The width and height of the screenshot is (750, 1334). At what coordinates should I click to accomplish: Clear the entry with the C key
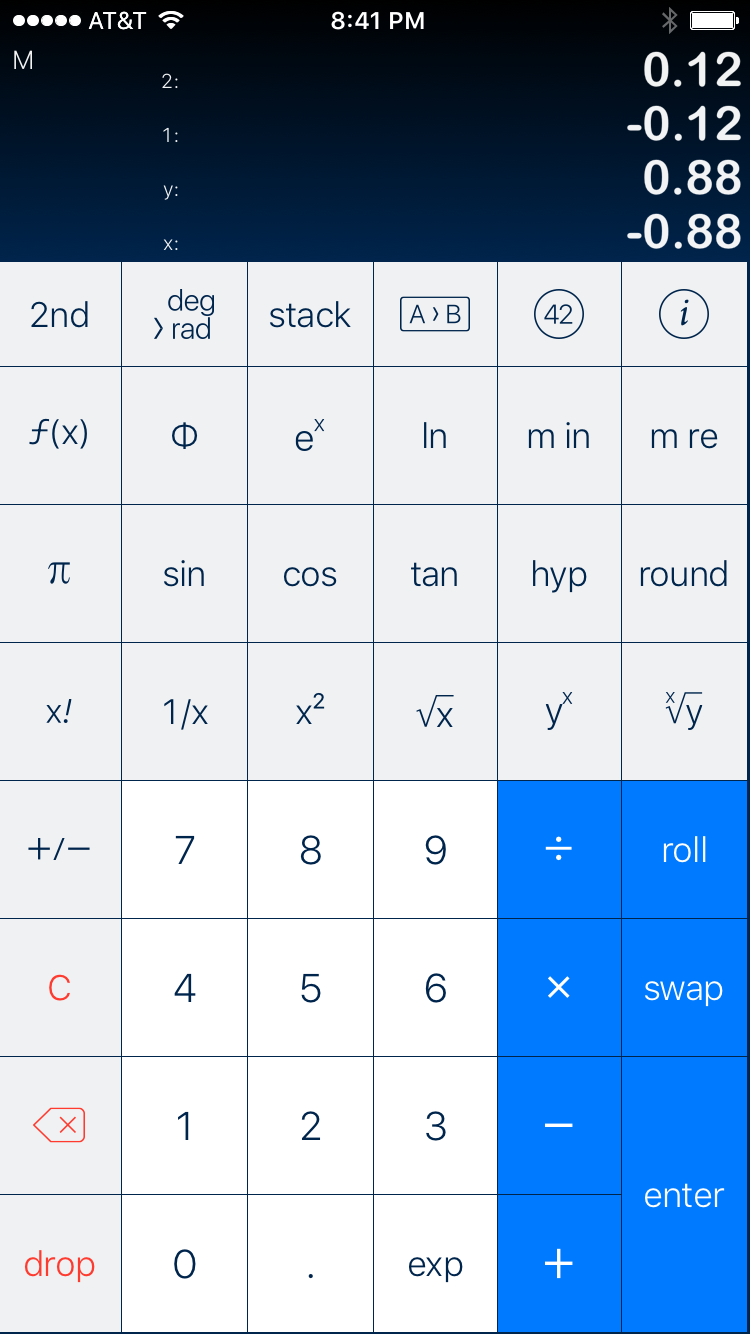[x=60, y=988]
